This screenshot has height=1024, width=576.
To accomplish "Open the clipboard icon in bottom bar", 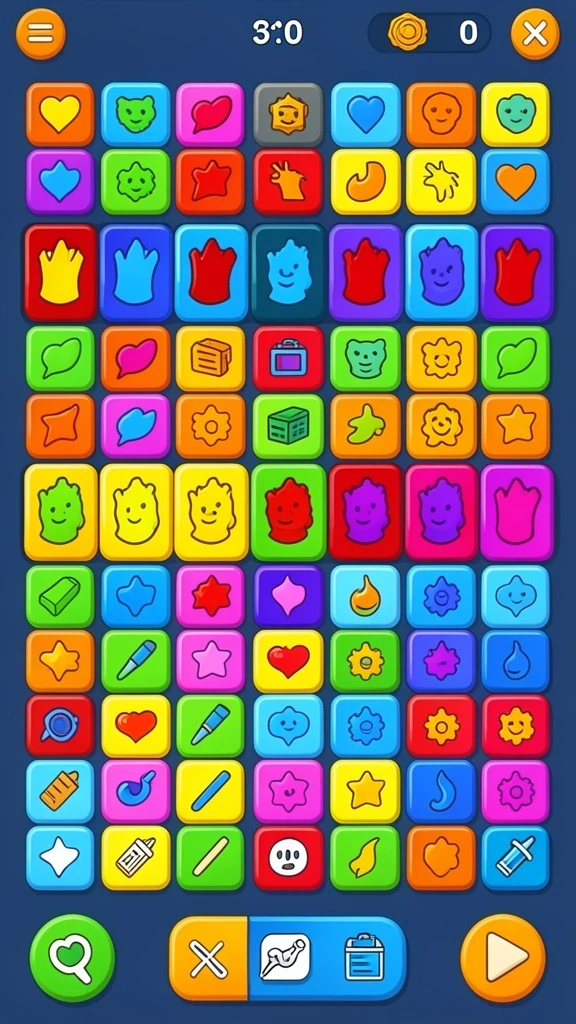I will tap(364, 957).
